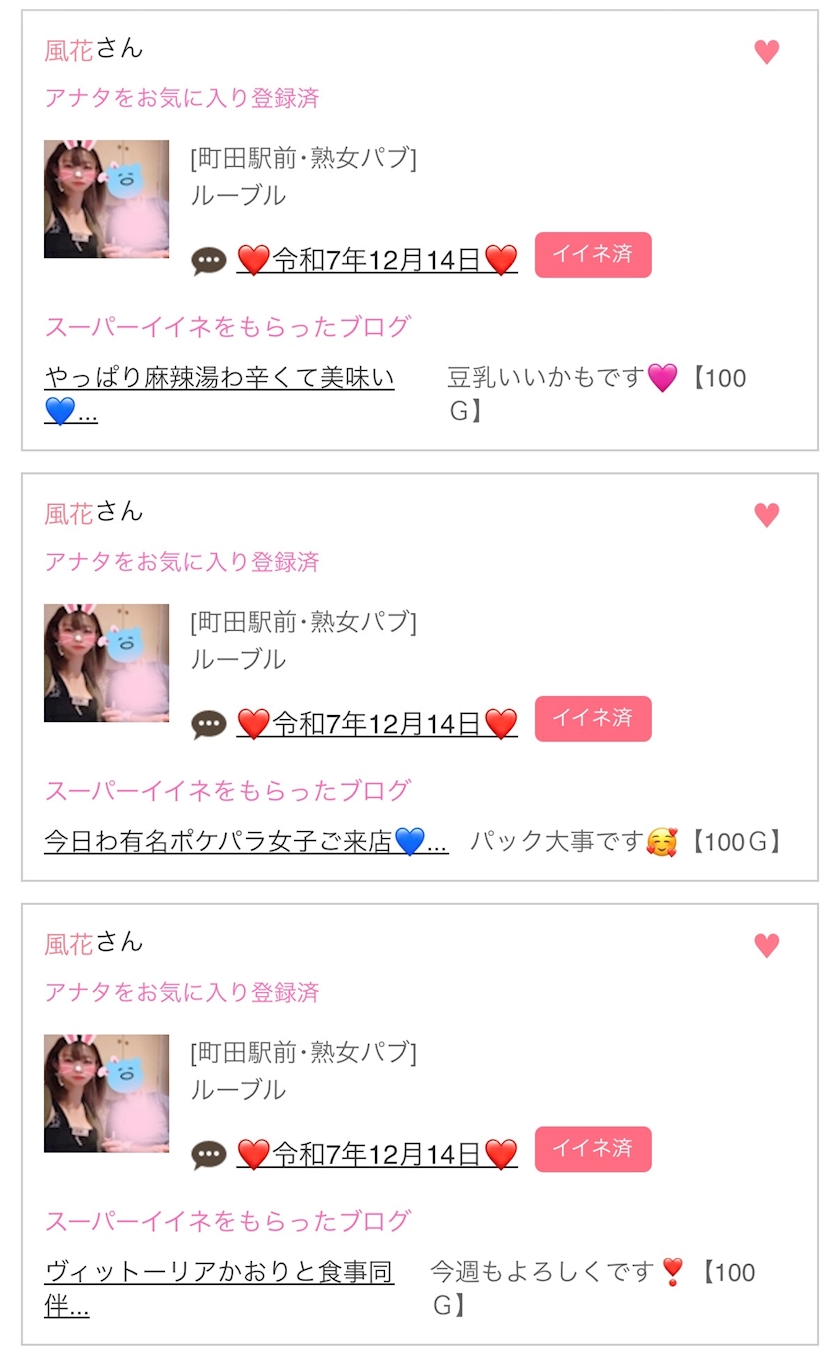Open the blog やっぱり麻辣湯わ辛くて美味い
This screenshot has height=1366, width=840.
(219, 379)
